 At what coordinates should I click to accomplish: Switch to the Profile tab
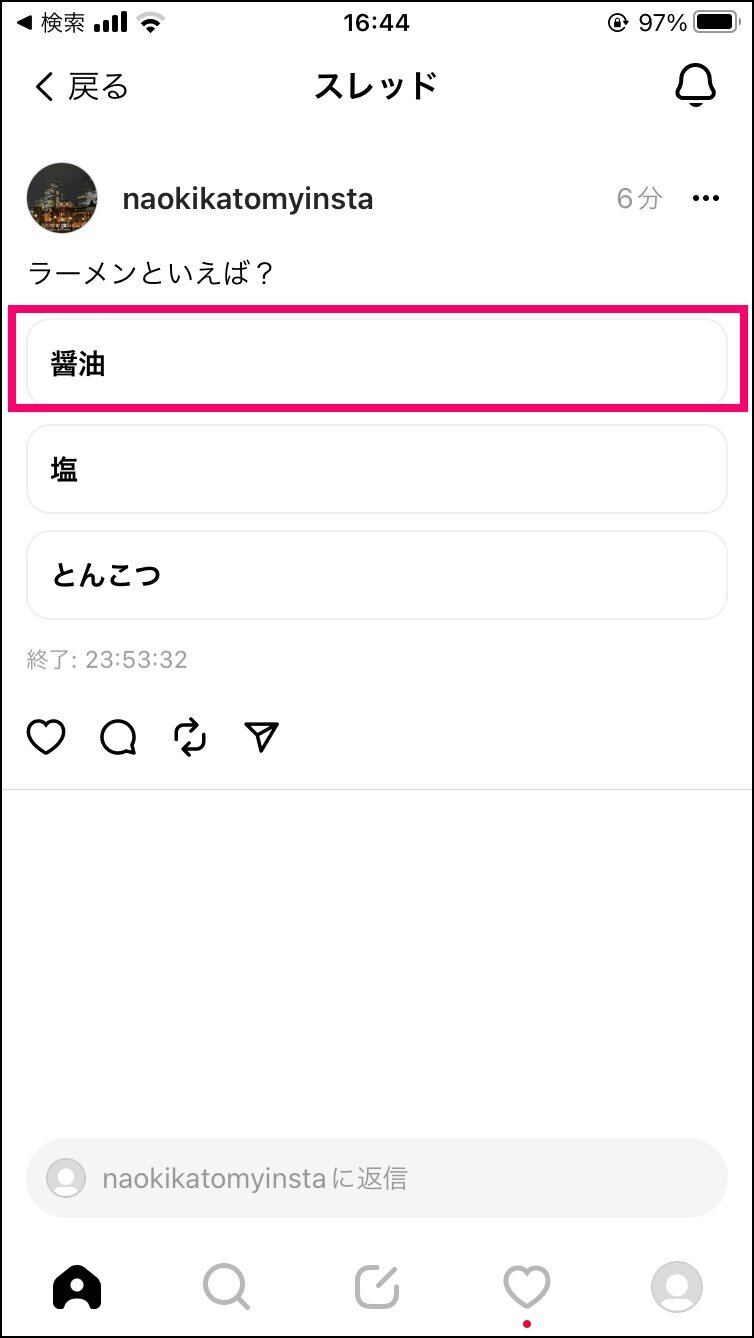pyautogui.click(x=677, y=1287)
